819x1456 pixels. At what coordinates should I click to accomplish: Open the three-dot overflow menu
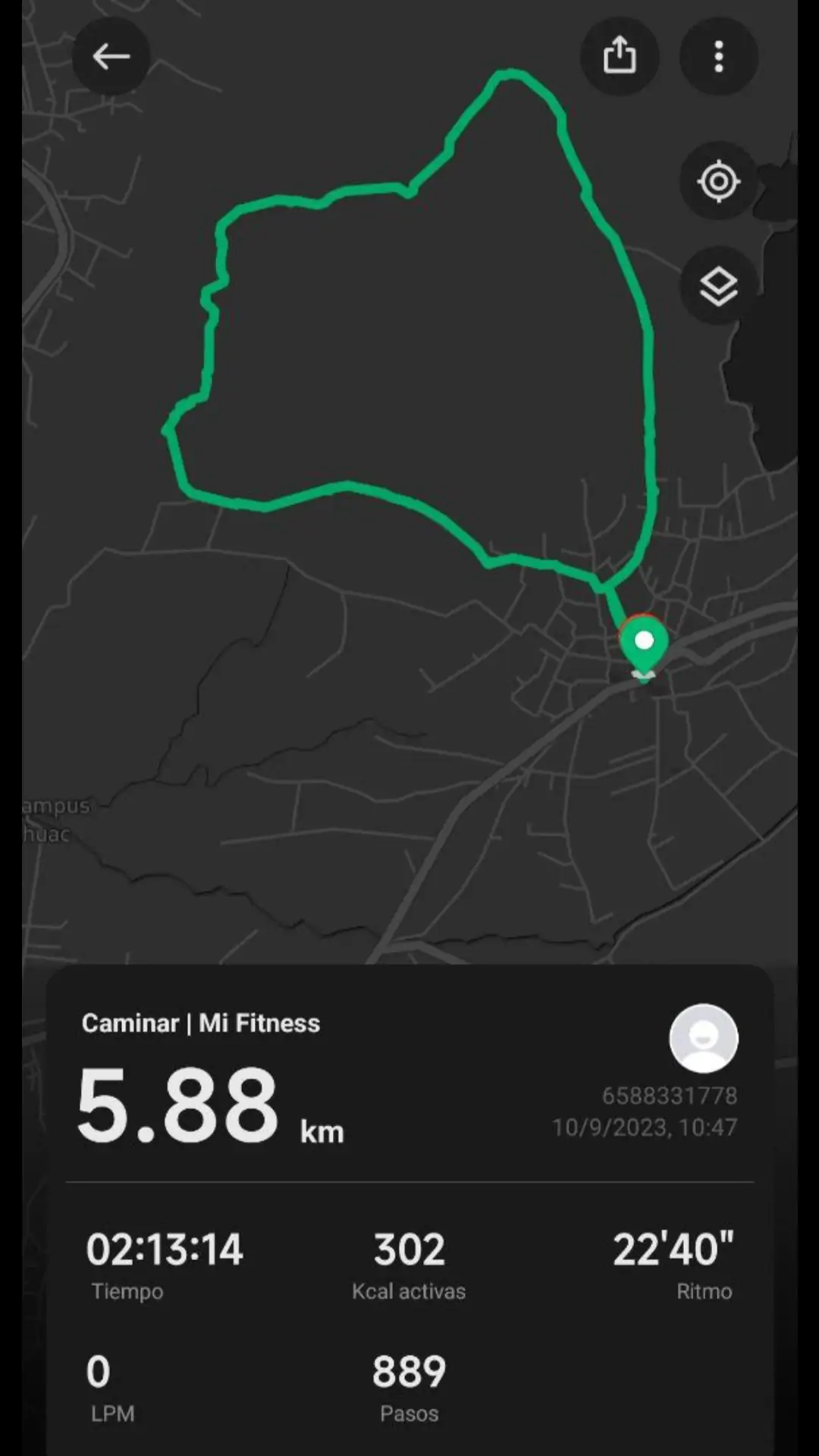pyautogui.click(x=718, y=56)
